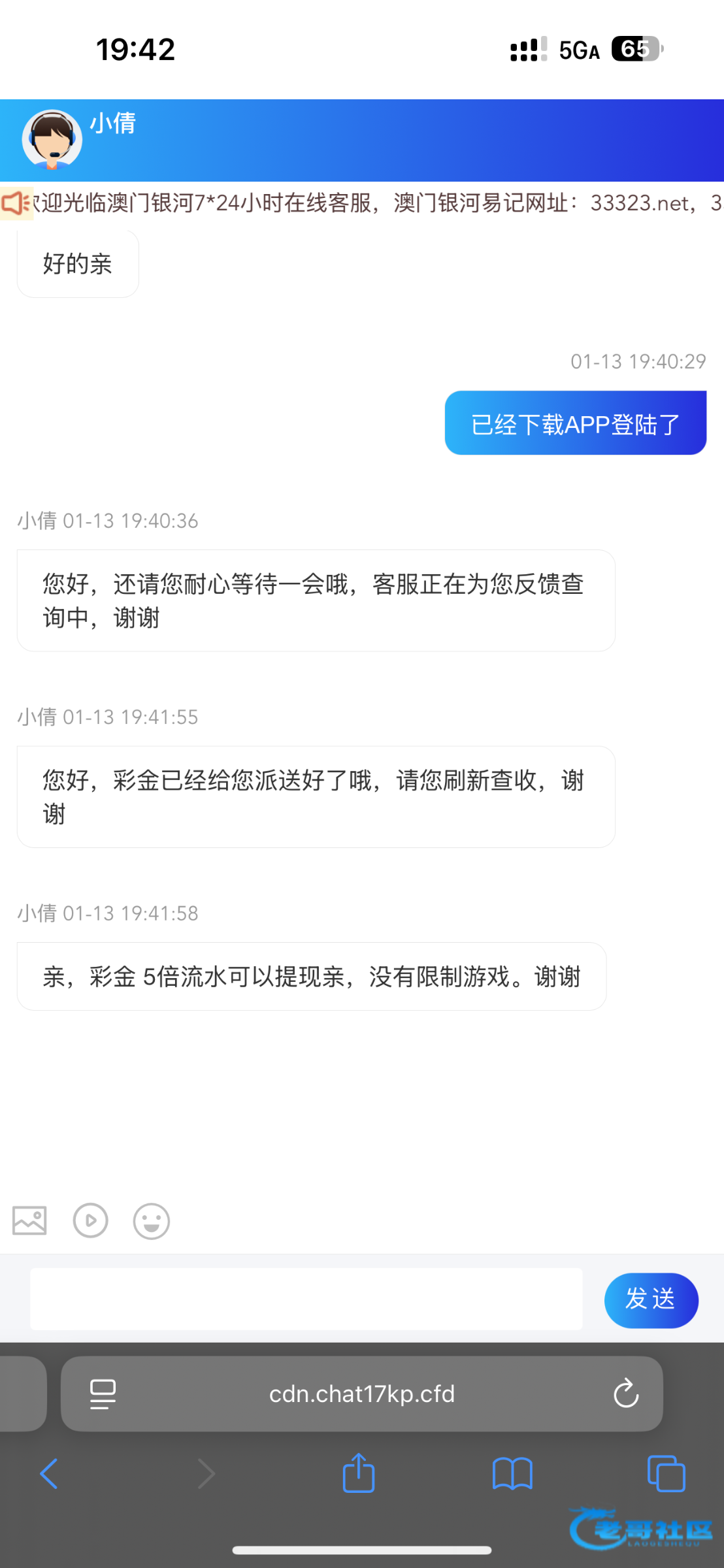724x1568 pixels.
Task: Tap the cdn.chat17kp.cfd address bar
Action: pyautogui.click(x=361, y=1394)
